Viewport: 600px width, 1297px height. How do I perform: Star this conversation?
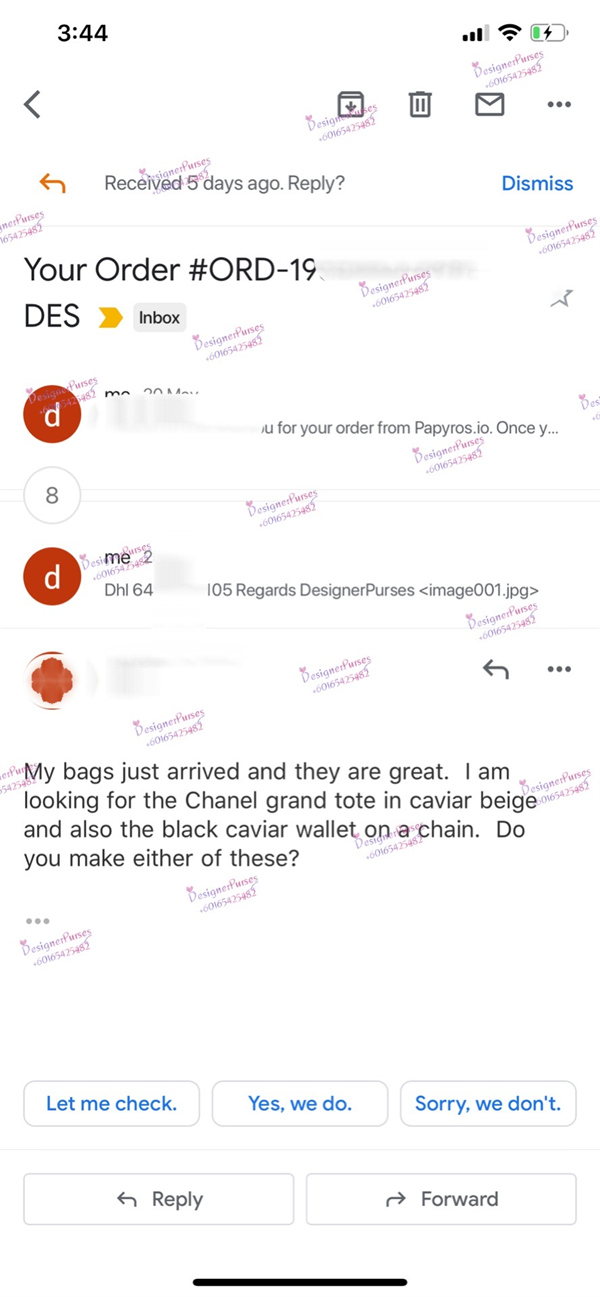coord(562,298)
